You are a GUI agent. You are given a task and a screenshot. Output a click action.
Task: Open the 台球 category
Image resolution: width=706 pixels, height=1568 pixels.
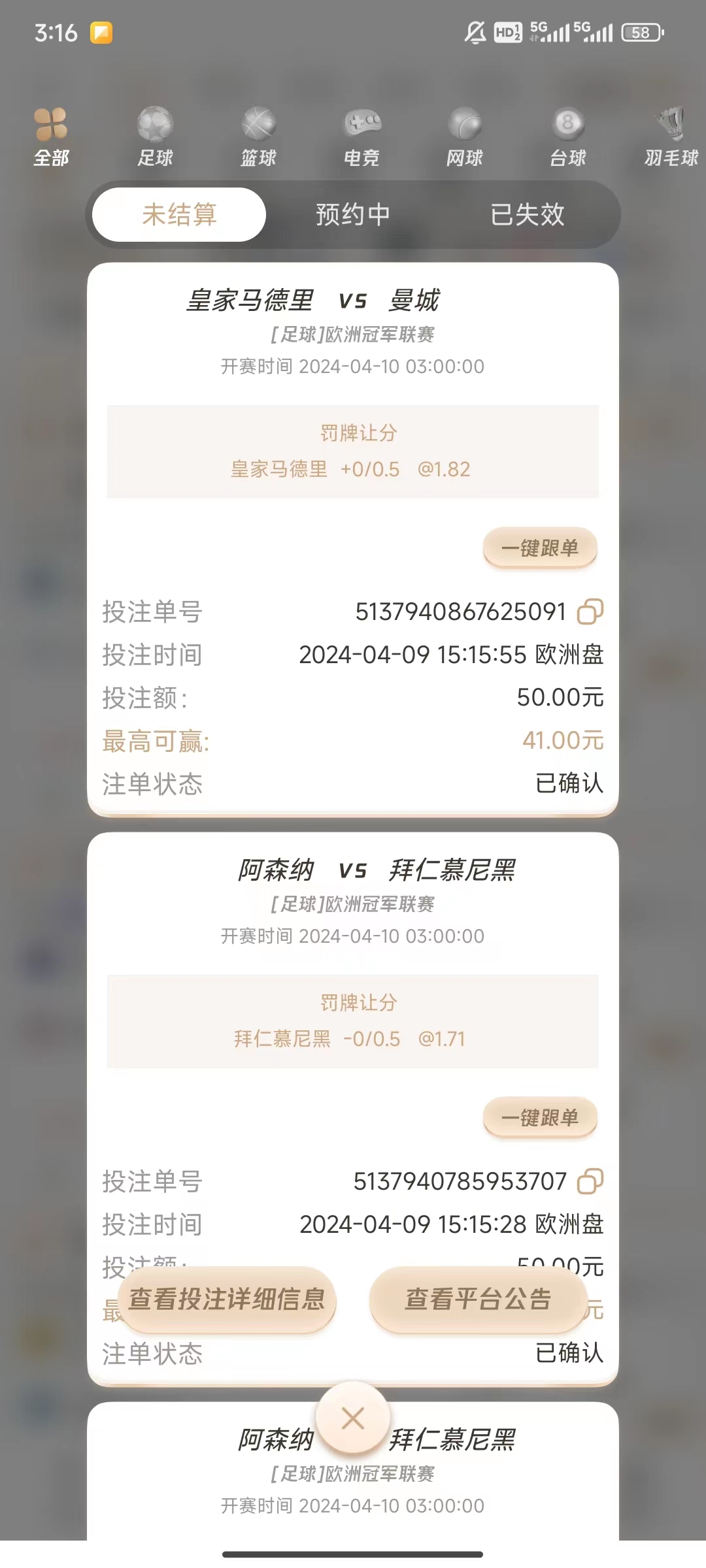(x=567, y=136)
